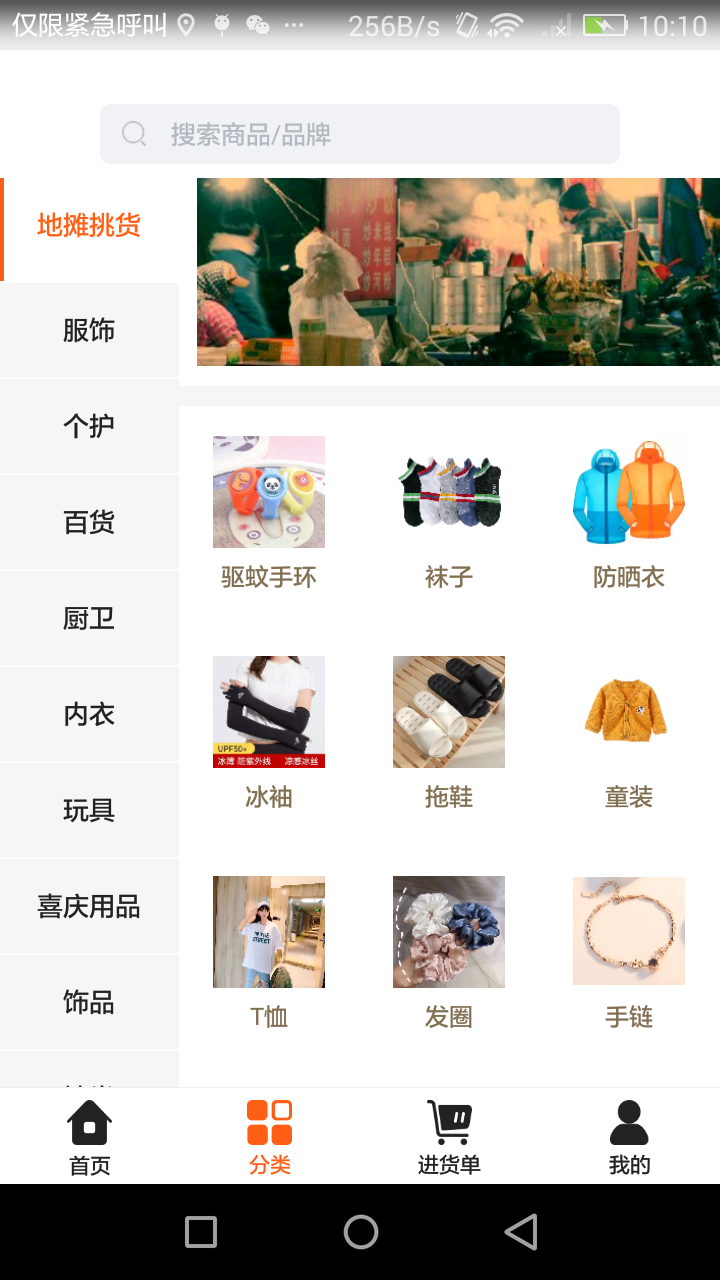Switch to the 厨卫 category
Image resolution: width=720 pixels, height=1280 pixels.
[89, 618]
